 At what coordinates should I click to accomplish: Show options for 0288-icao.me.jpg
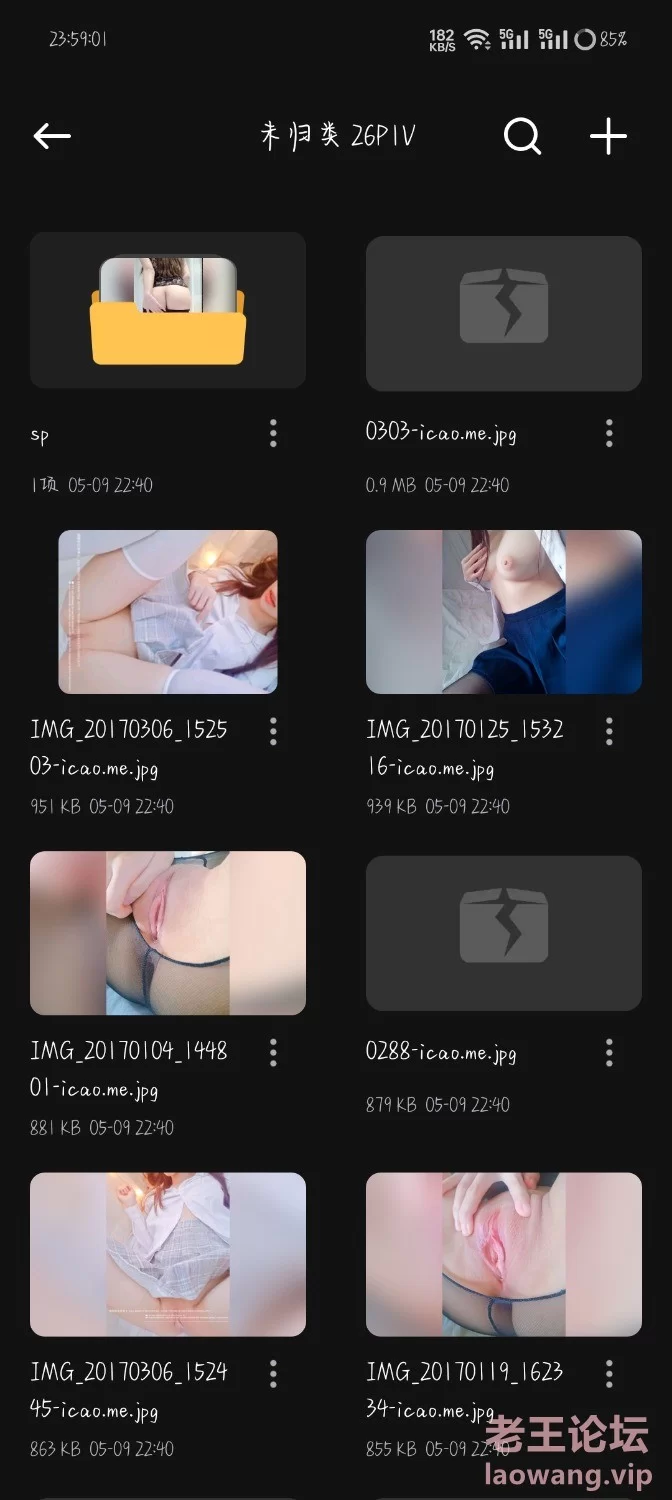pos(609,1052)
